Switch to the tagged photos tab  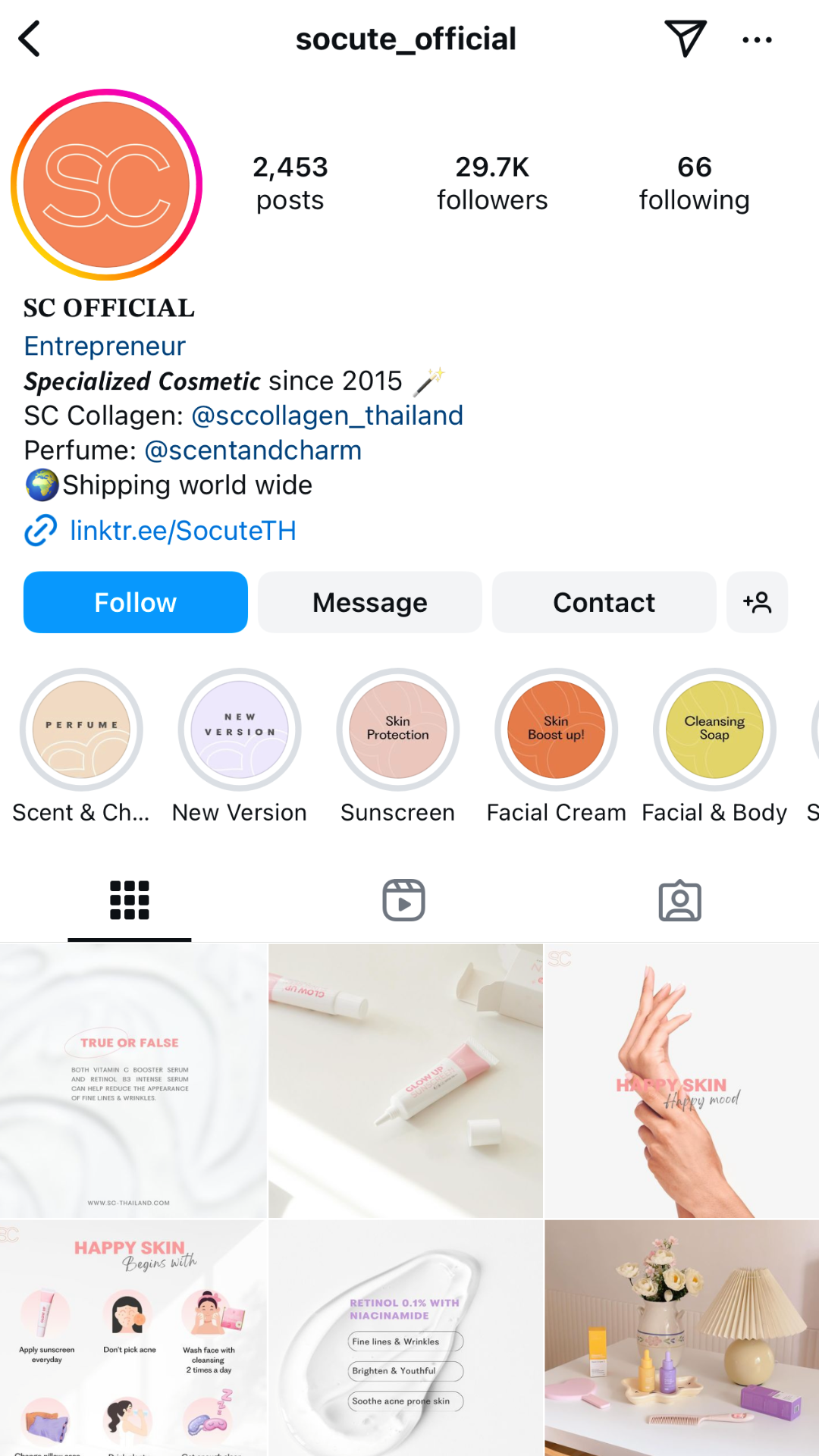click(679, 900)
